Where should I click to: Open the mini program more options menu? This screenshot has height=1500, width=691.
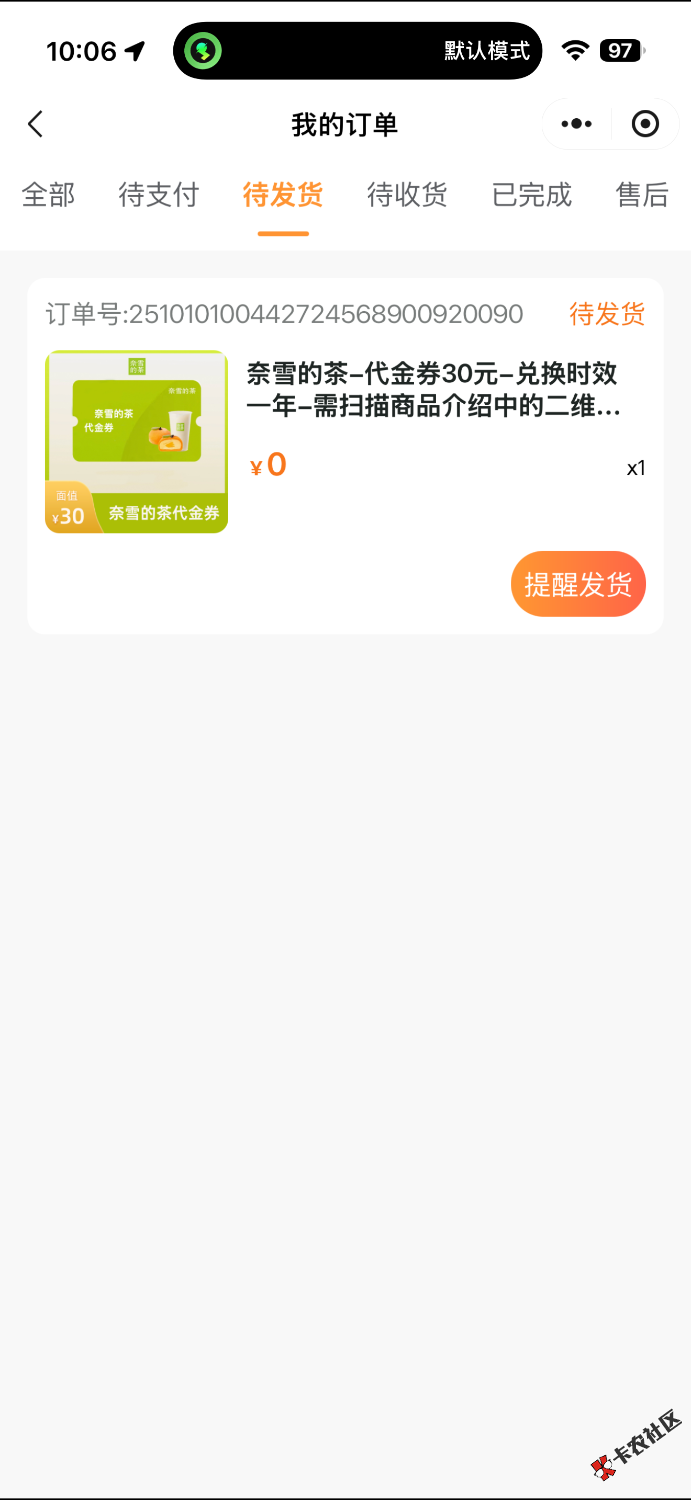(x=577, y=124)
